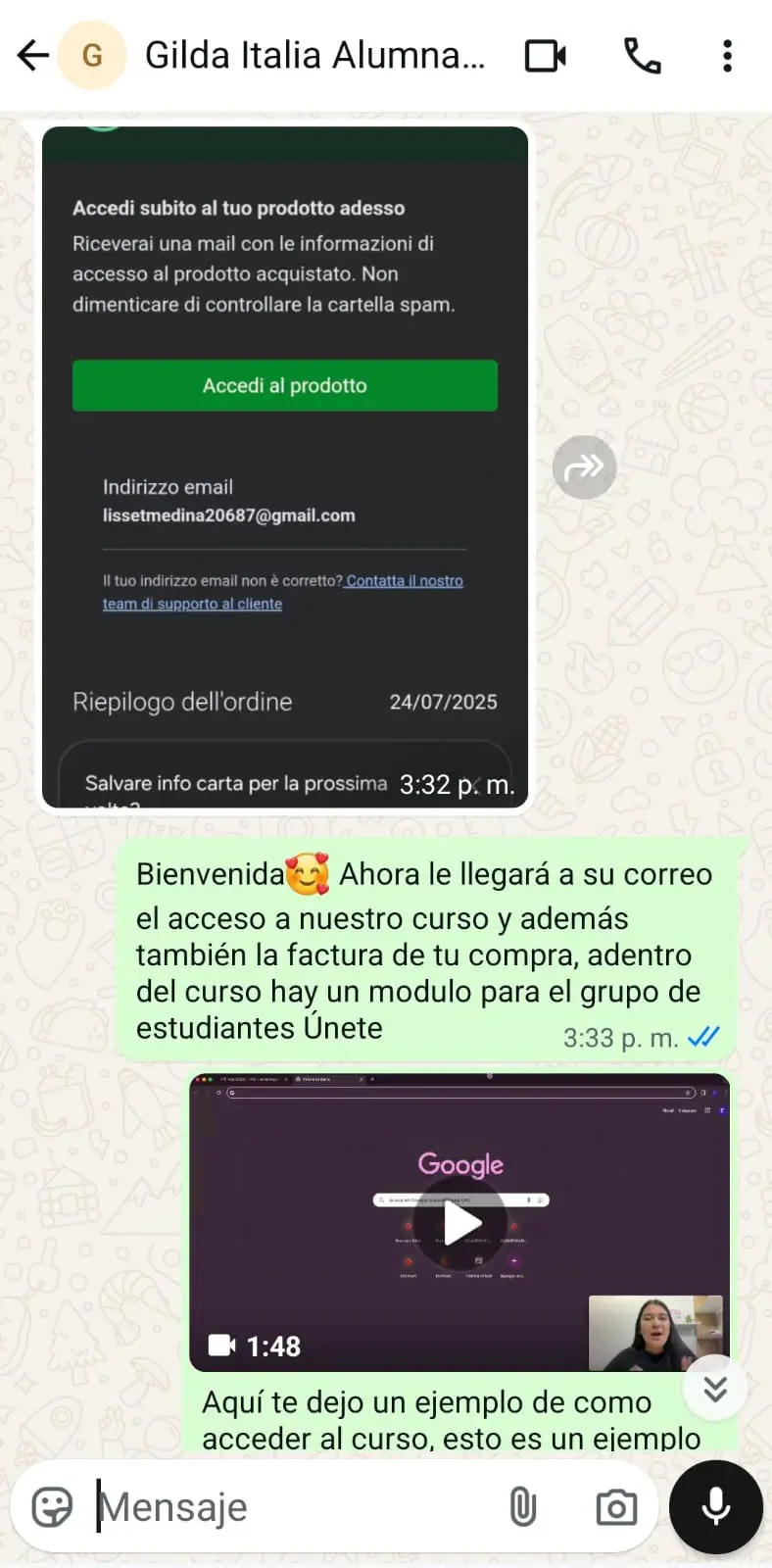This screenshot has height=1568, width=772.
Task: Attach a file with the paperclip
Action: pos(523,1506)
